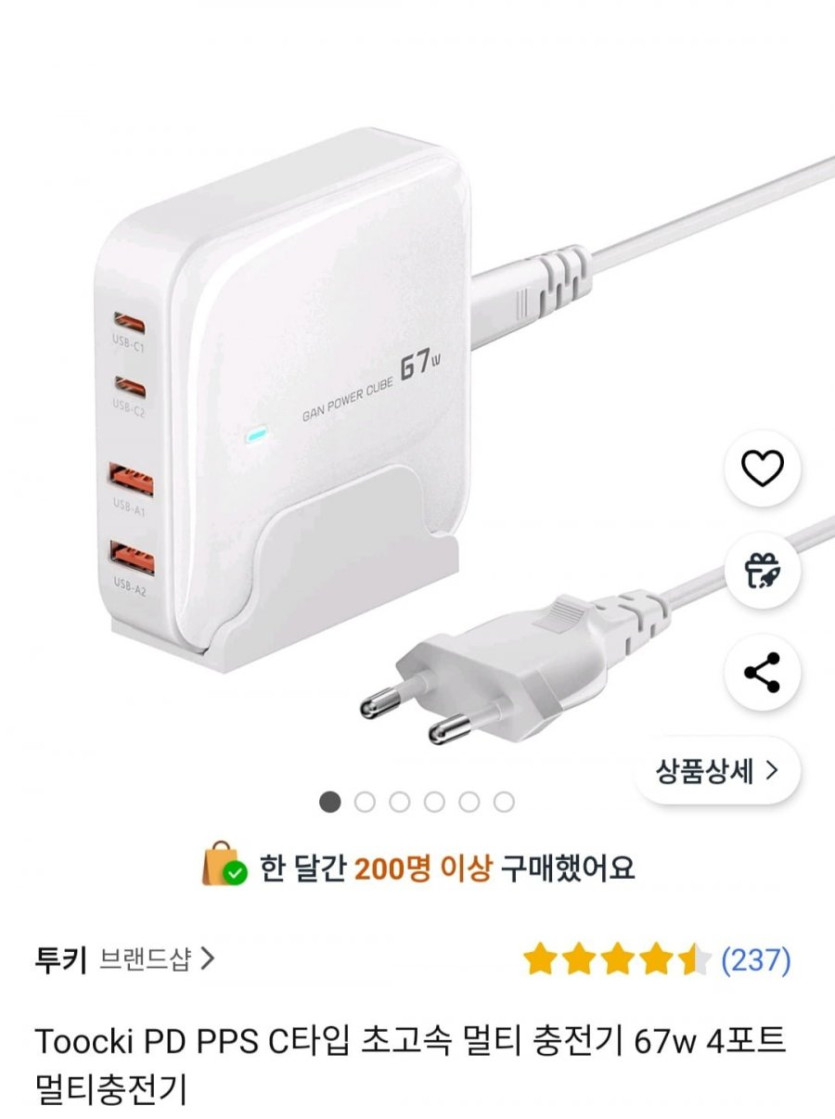
Task: Share this product
Action: pos(762,672)
